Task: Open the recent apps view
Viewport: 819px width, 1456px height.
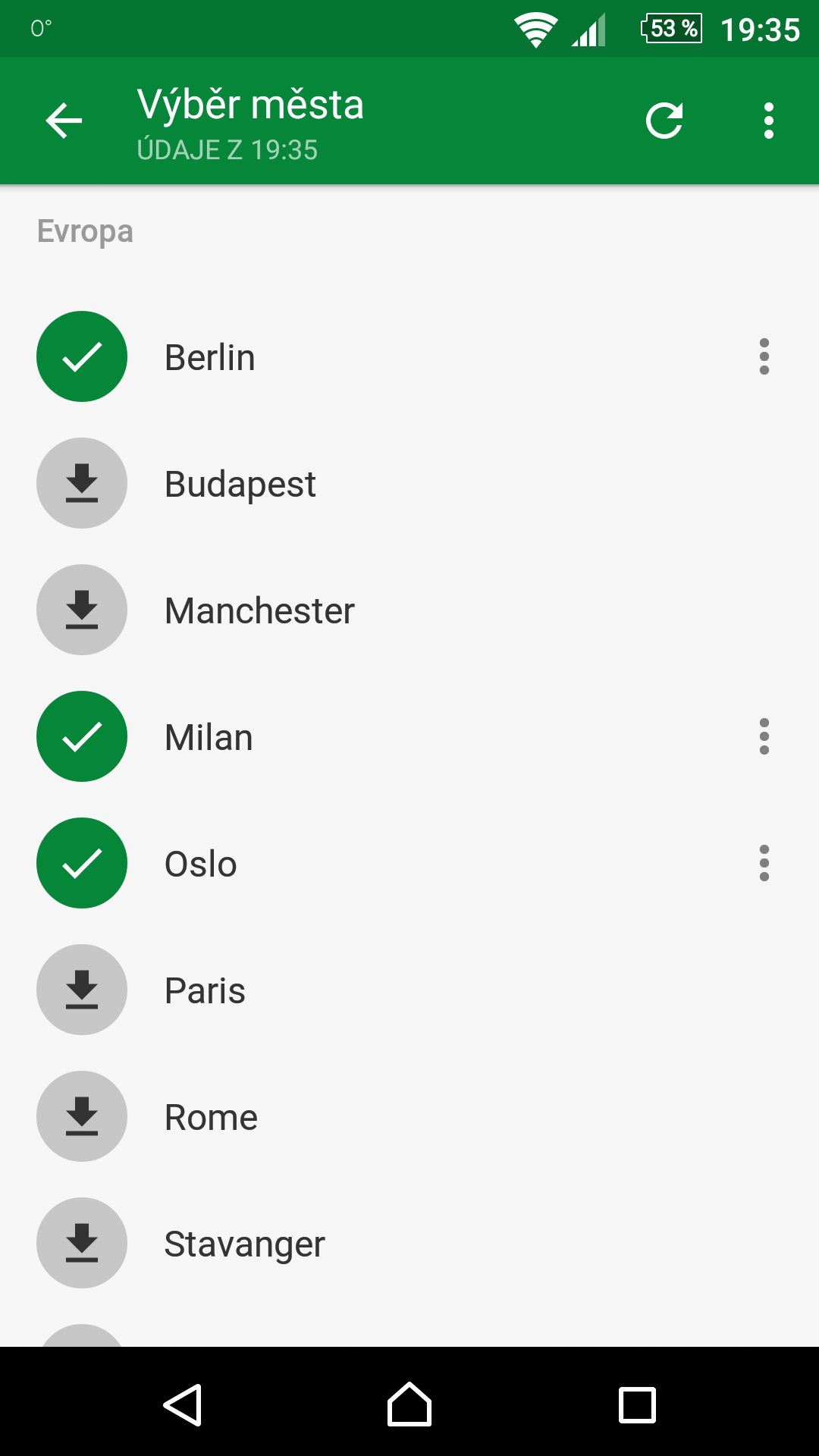Action: (638, 1404)
